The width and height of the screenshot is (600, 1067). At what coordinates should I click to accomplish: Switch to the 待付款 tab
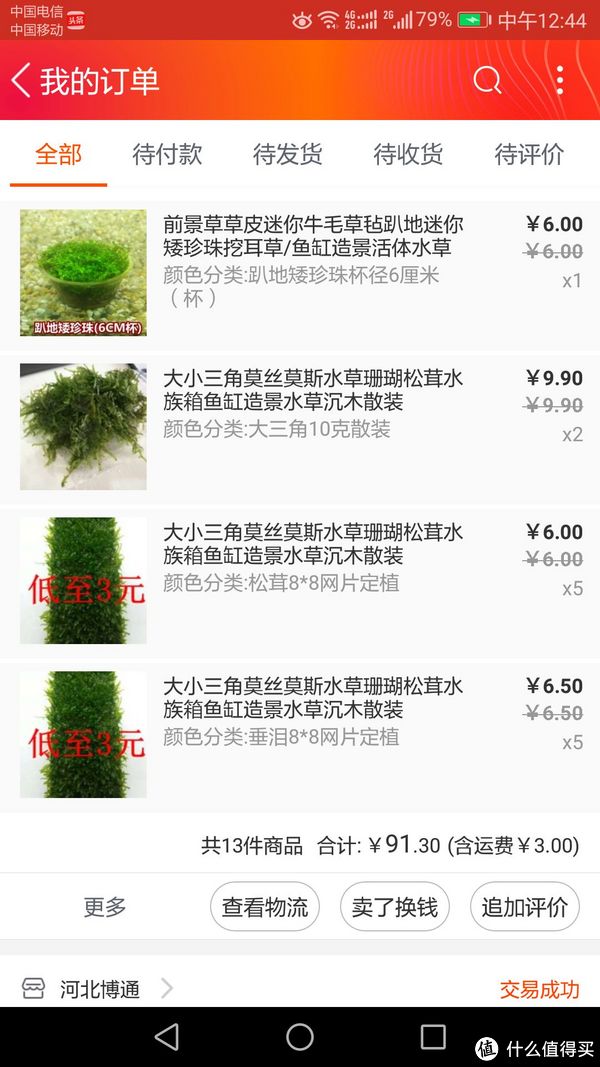167,154
